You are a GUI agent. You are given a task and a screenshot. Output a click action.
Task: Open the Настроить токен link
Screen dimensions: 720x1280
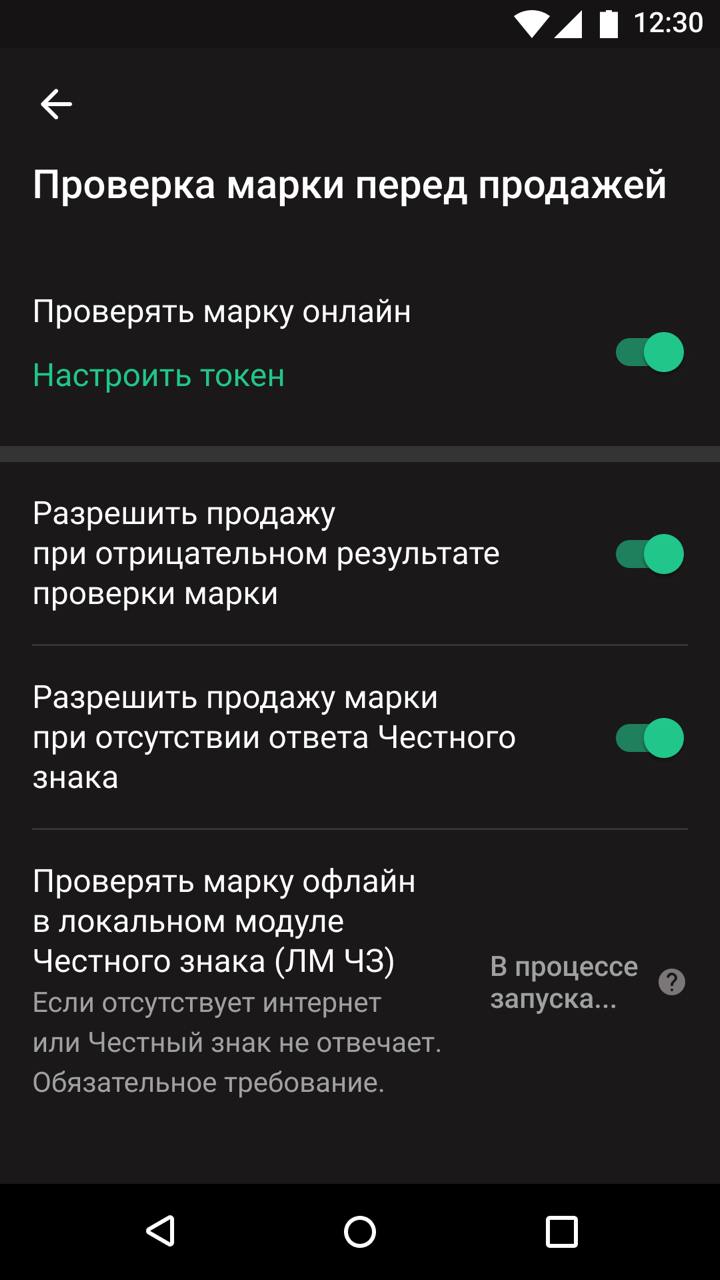[x=159, y=375]
